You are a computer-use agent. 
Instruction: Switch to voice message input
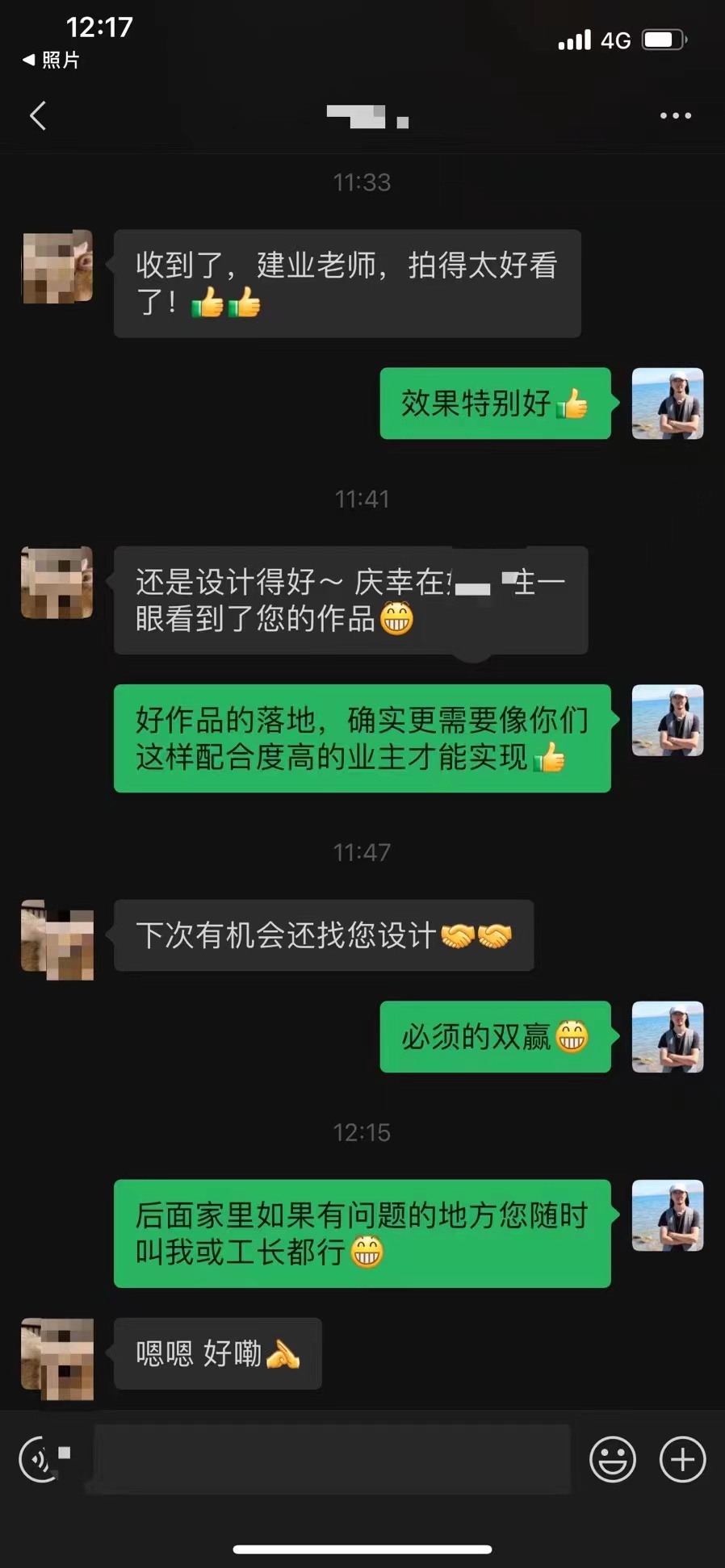[x=40, y=1459]
